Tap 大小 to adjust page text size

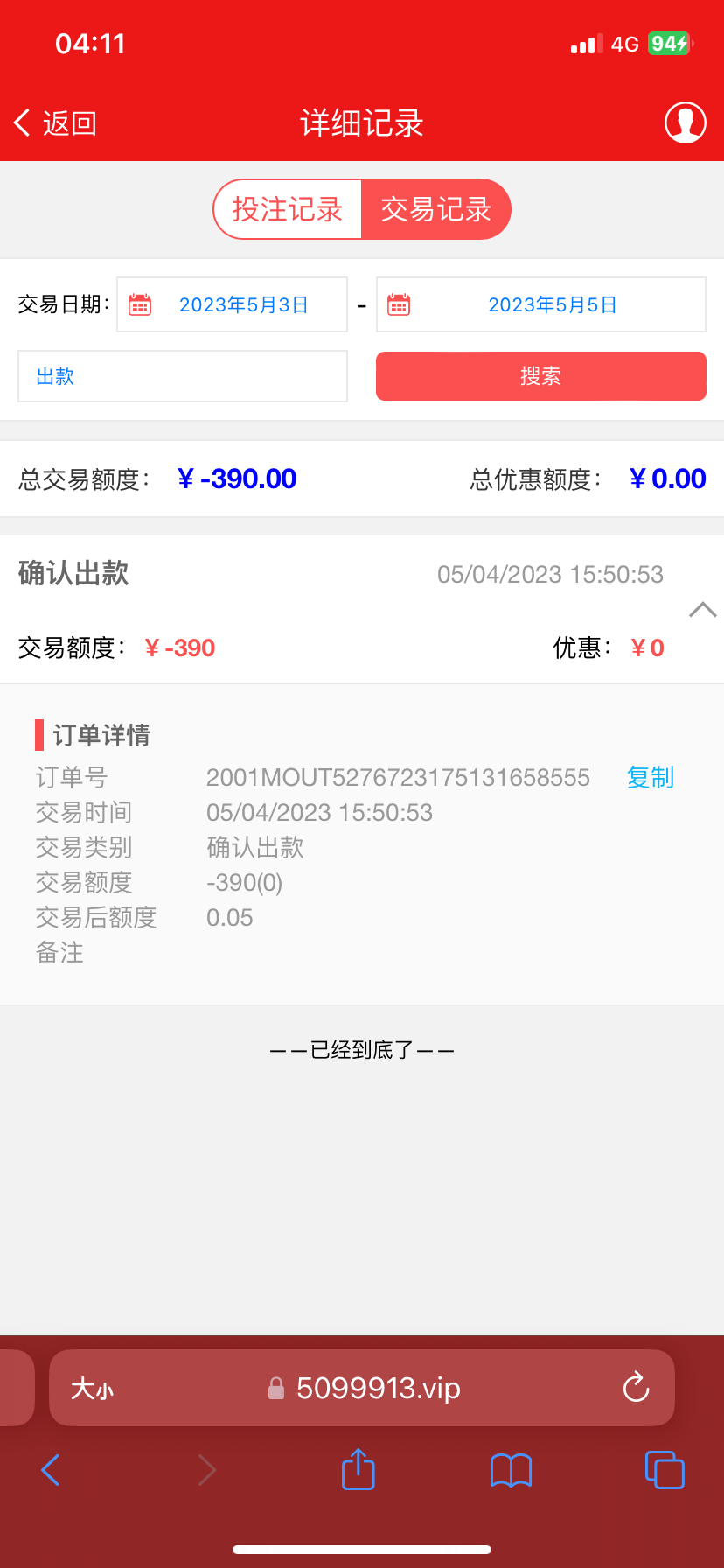pyautogui.click(x=94, y=1387)
